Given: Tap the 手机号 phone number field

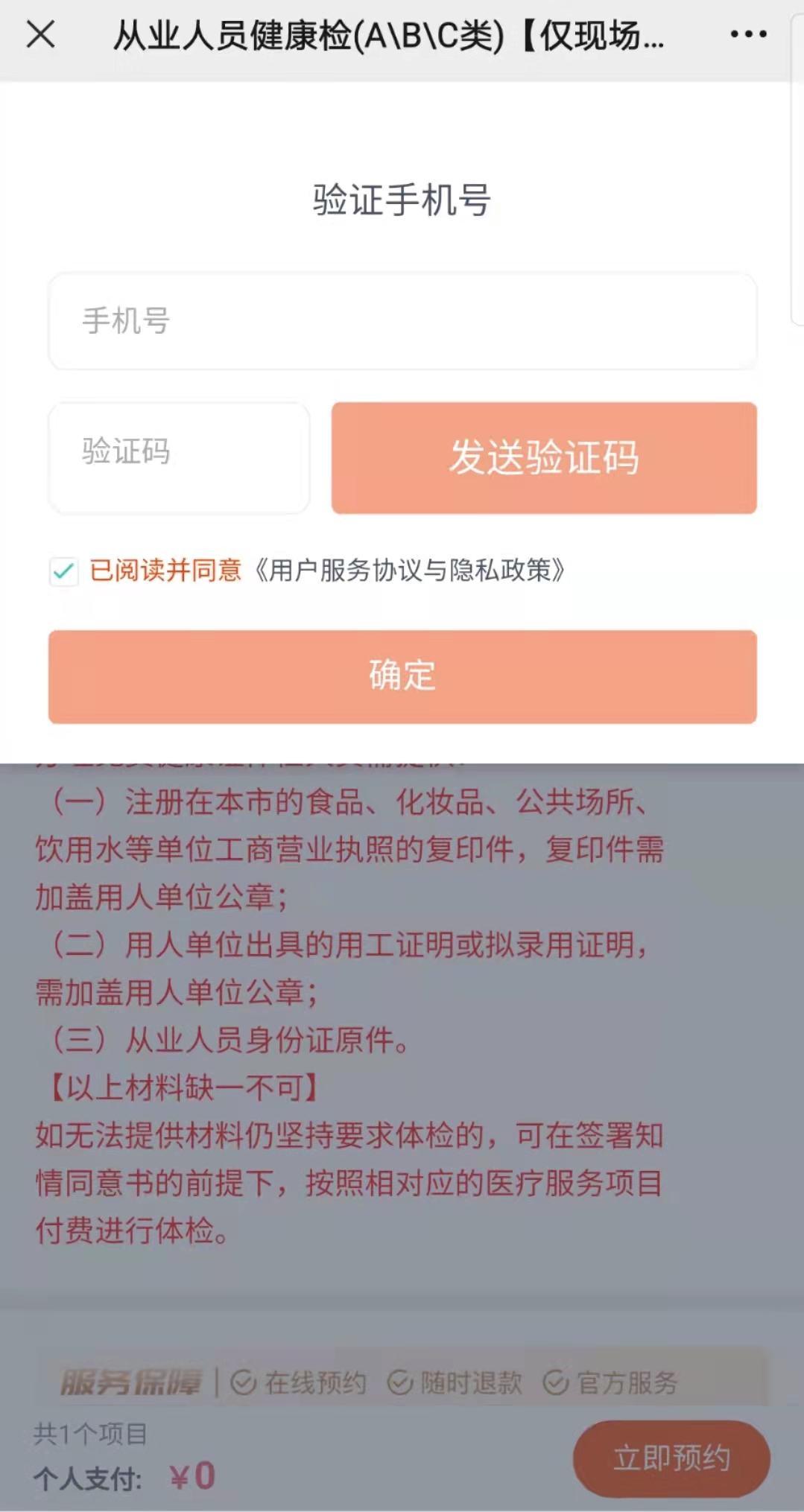Looking at the screenshot, I should (402, 321).
